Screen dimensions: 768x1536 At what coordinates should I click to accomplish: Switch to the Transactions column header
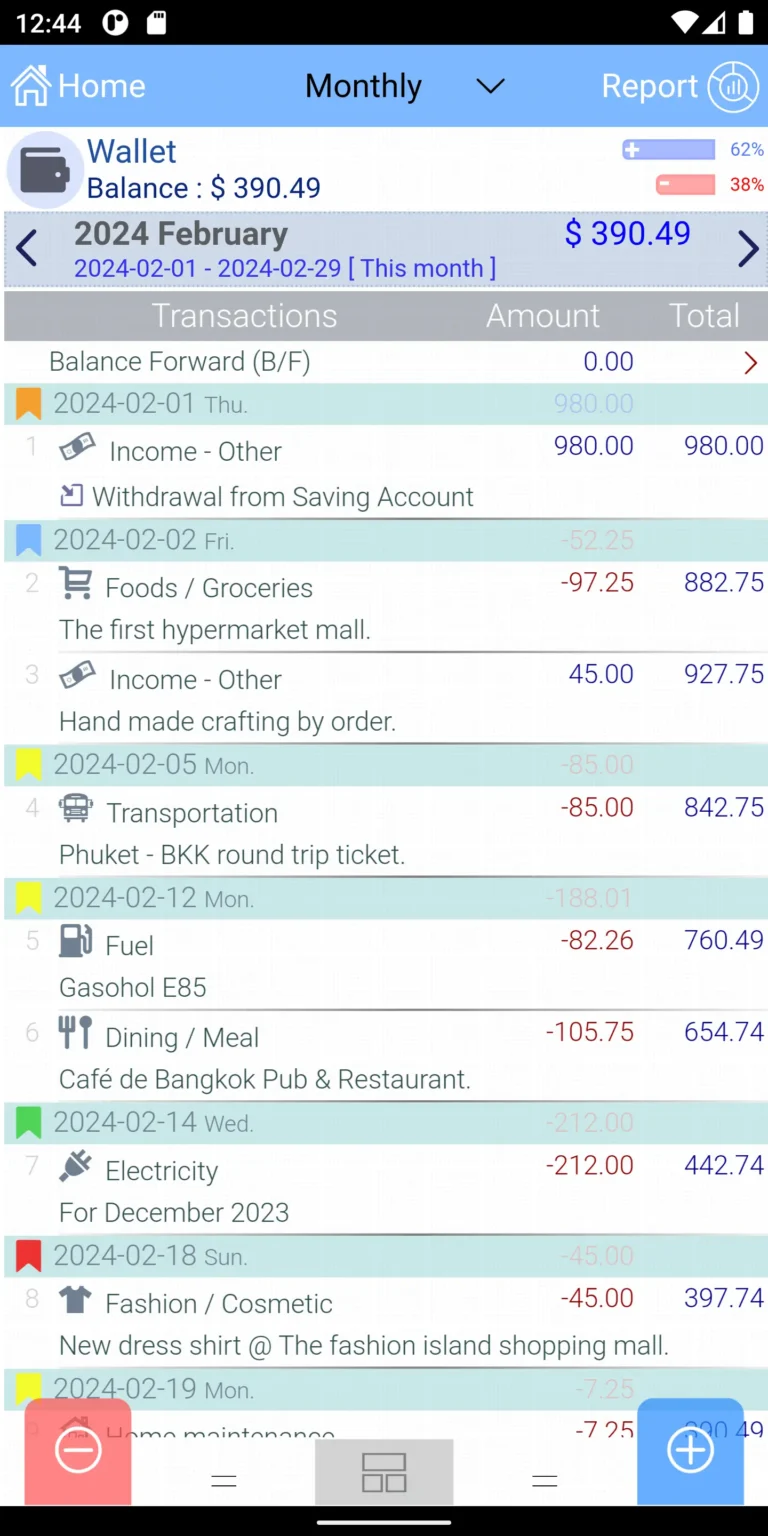(244, 316)
